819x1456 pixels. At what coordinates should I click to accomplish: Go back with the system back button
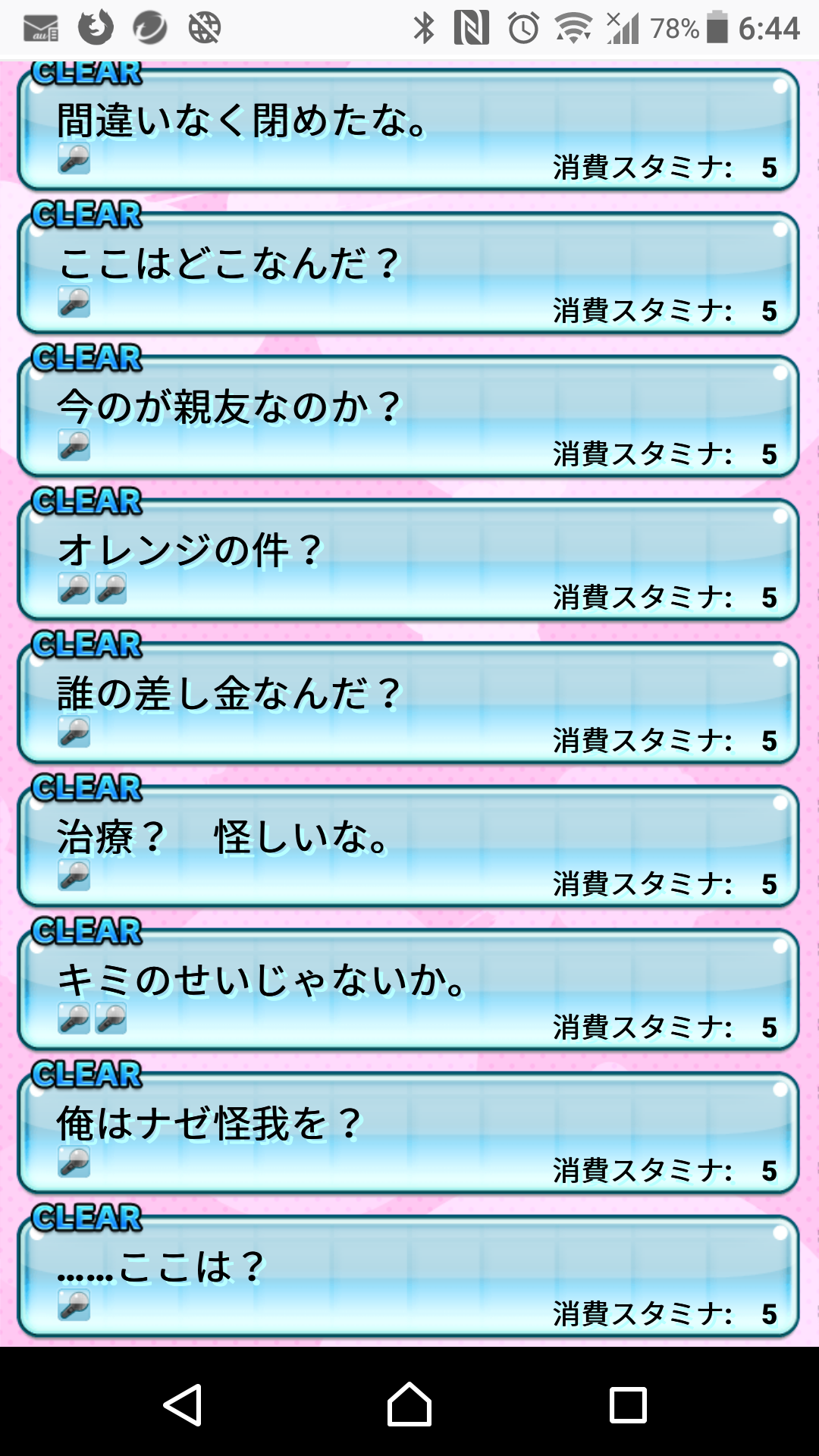coord(183,1404)
